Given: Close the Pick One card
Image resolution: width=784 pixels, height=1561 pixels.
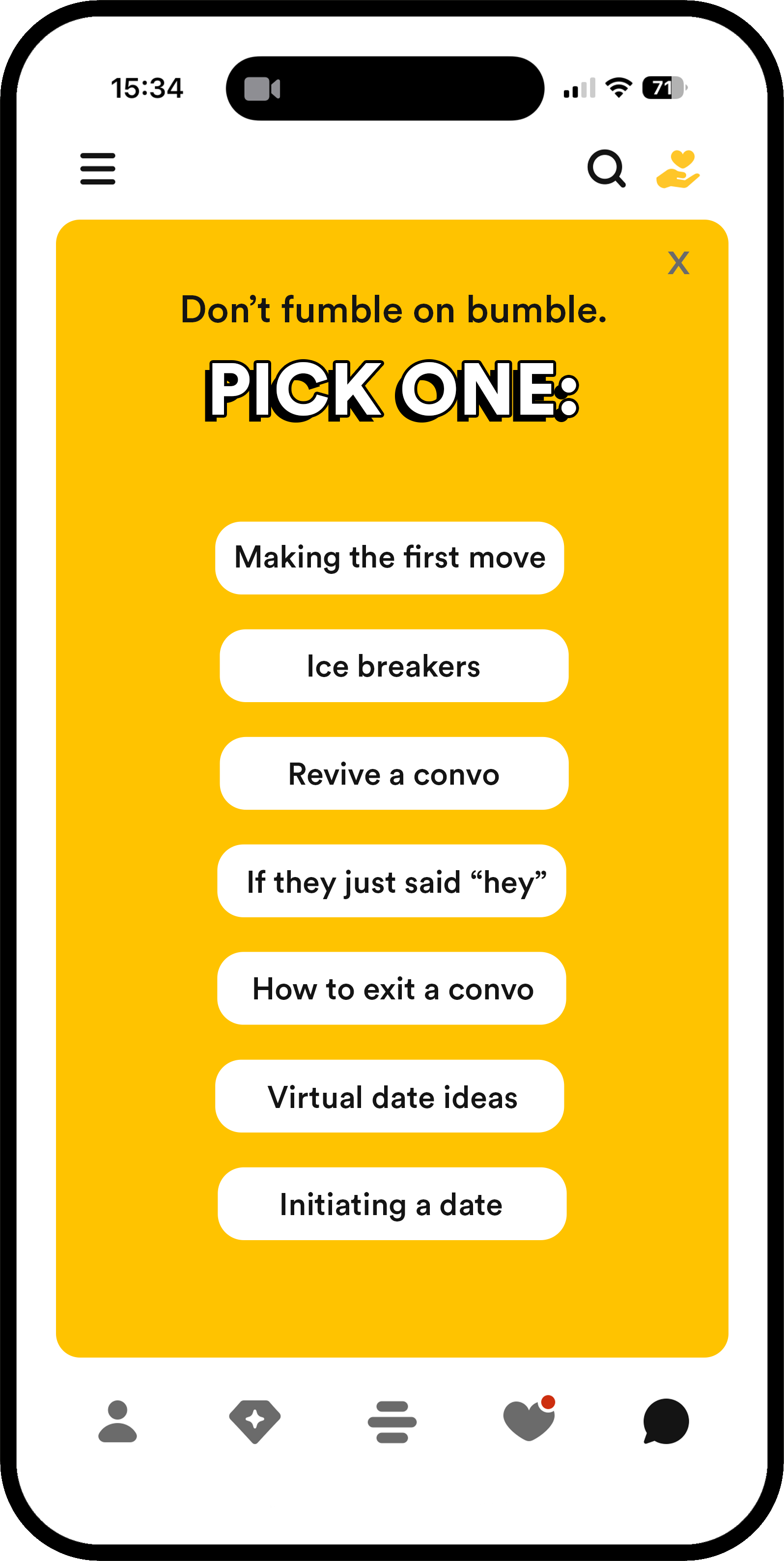Looking at the screenshot, I should [678, 263].
